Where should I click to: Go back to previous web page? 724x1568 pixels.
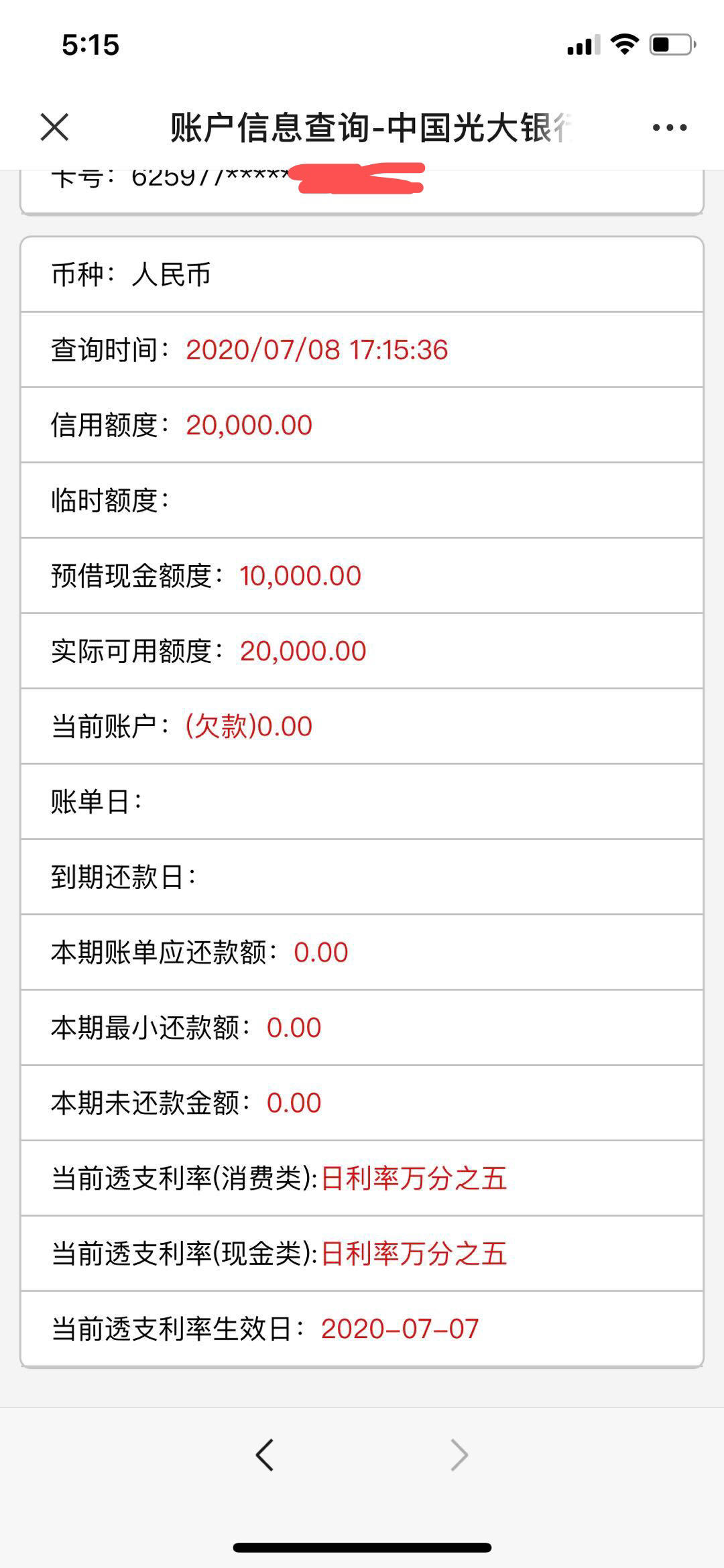click(265, 1455)
